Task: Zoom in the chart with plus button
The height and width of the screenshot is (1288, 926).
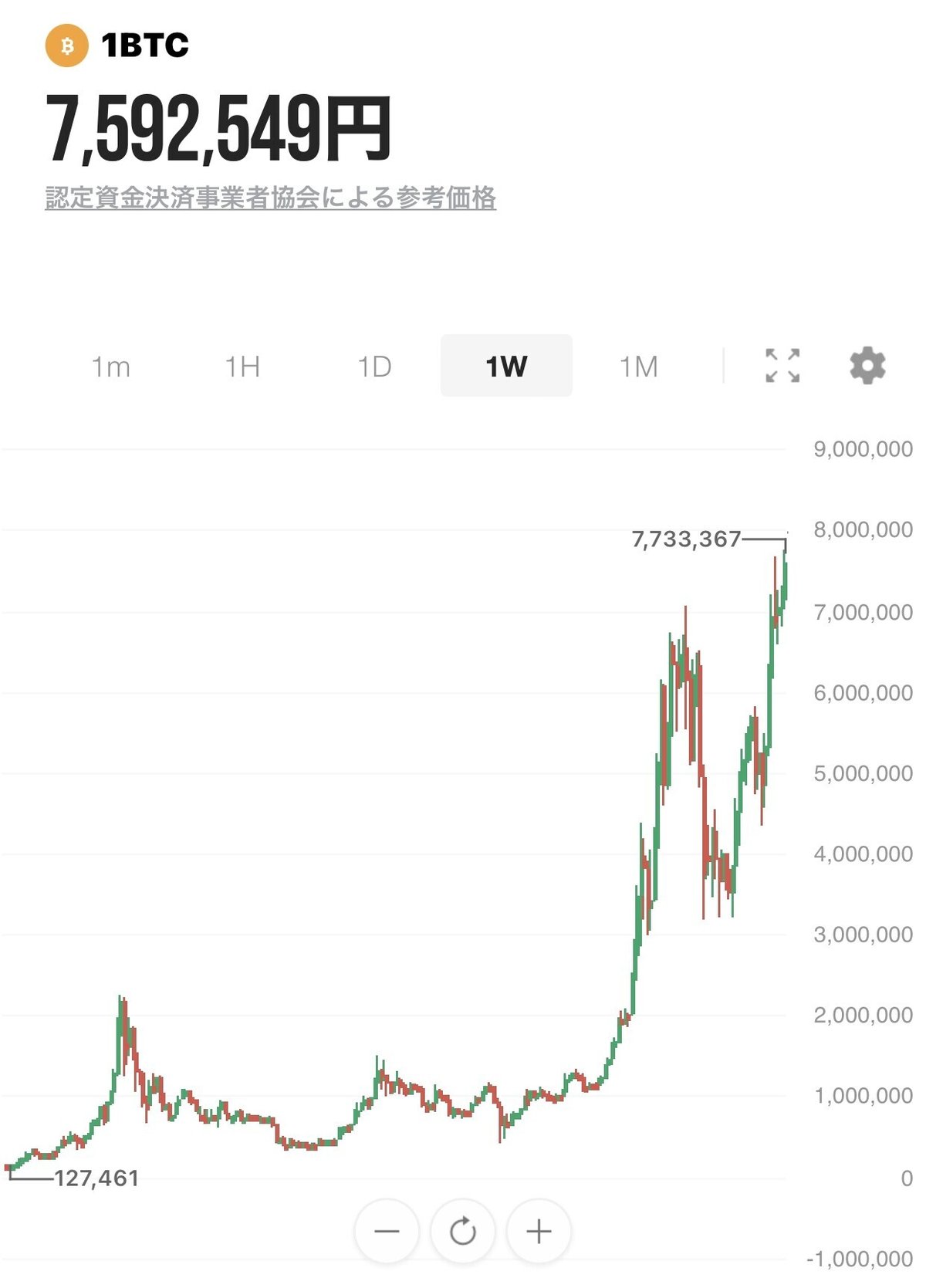Action: tap(539, 1232)
